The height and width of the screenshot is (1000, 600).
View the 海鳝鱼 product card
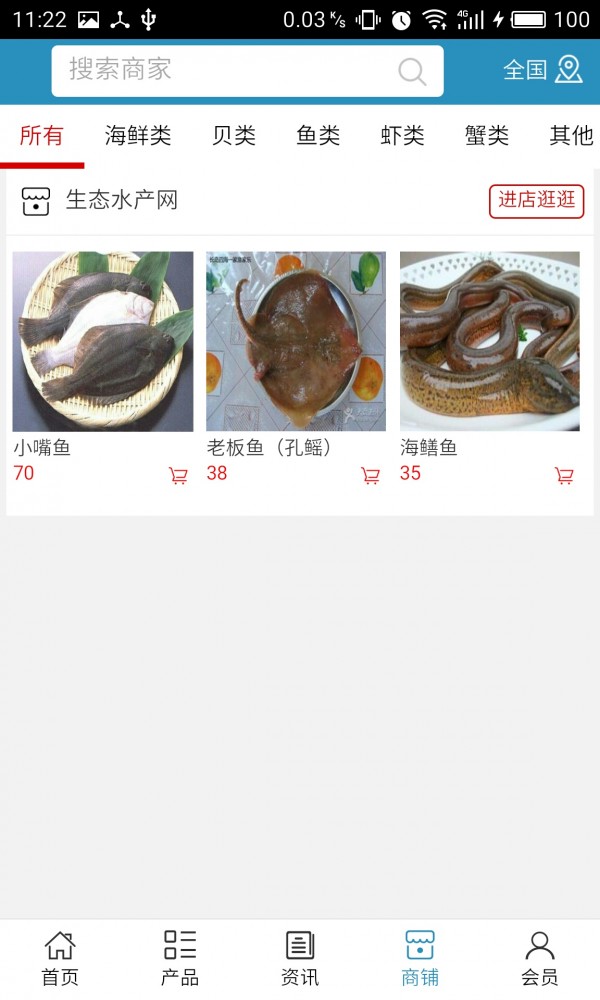(x=490, y=341)
